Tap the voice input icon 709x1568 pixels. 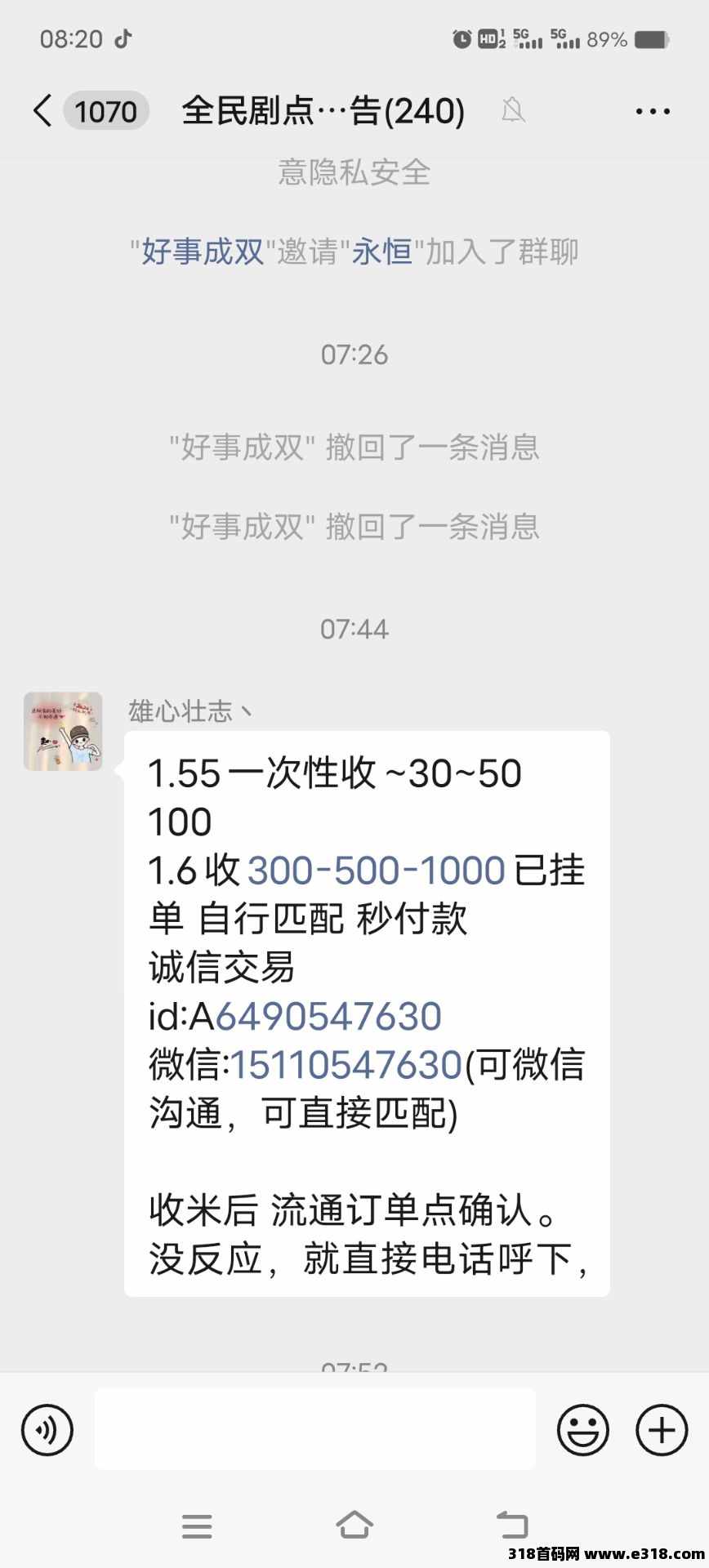(47, 1430)
